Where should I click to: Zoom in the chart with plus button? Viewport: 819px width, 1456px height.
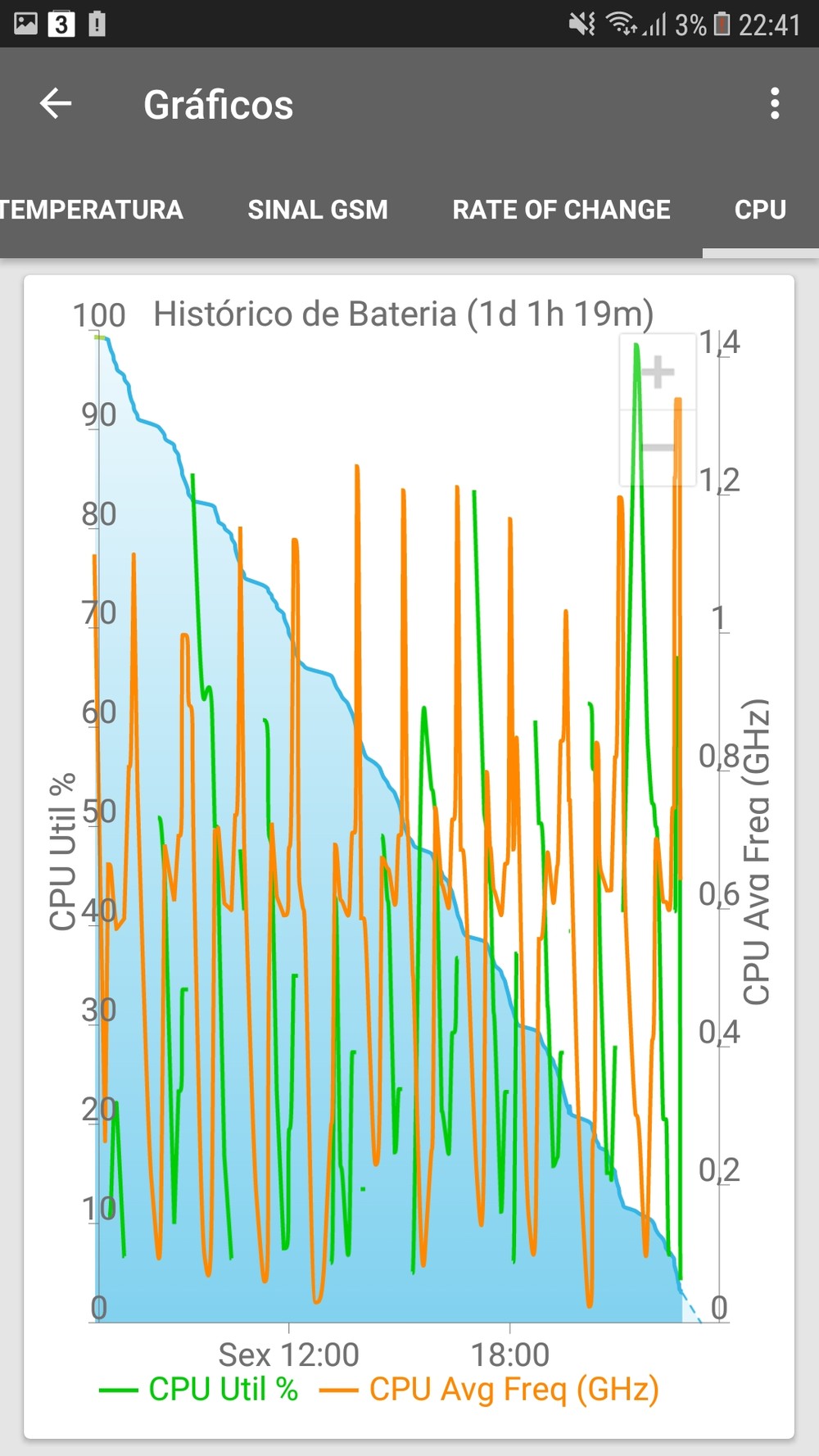tap(658, 373)
